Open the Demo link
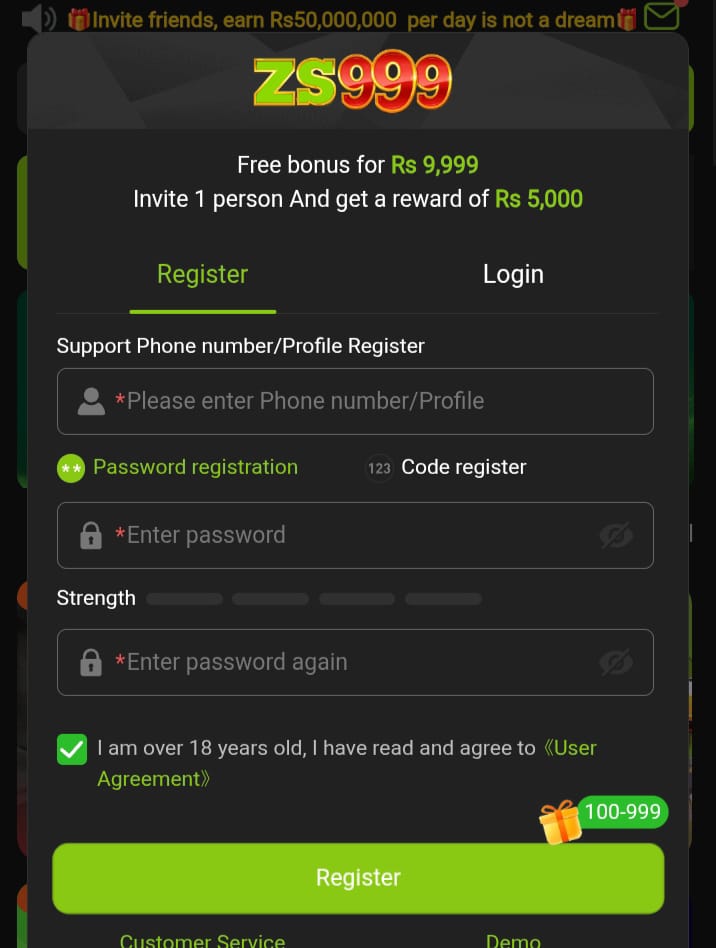Screen dimensions: 716x948 coord(513,940)
